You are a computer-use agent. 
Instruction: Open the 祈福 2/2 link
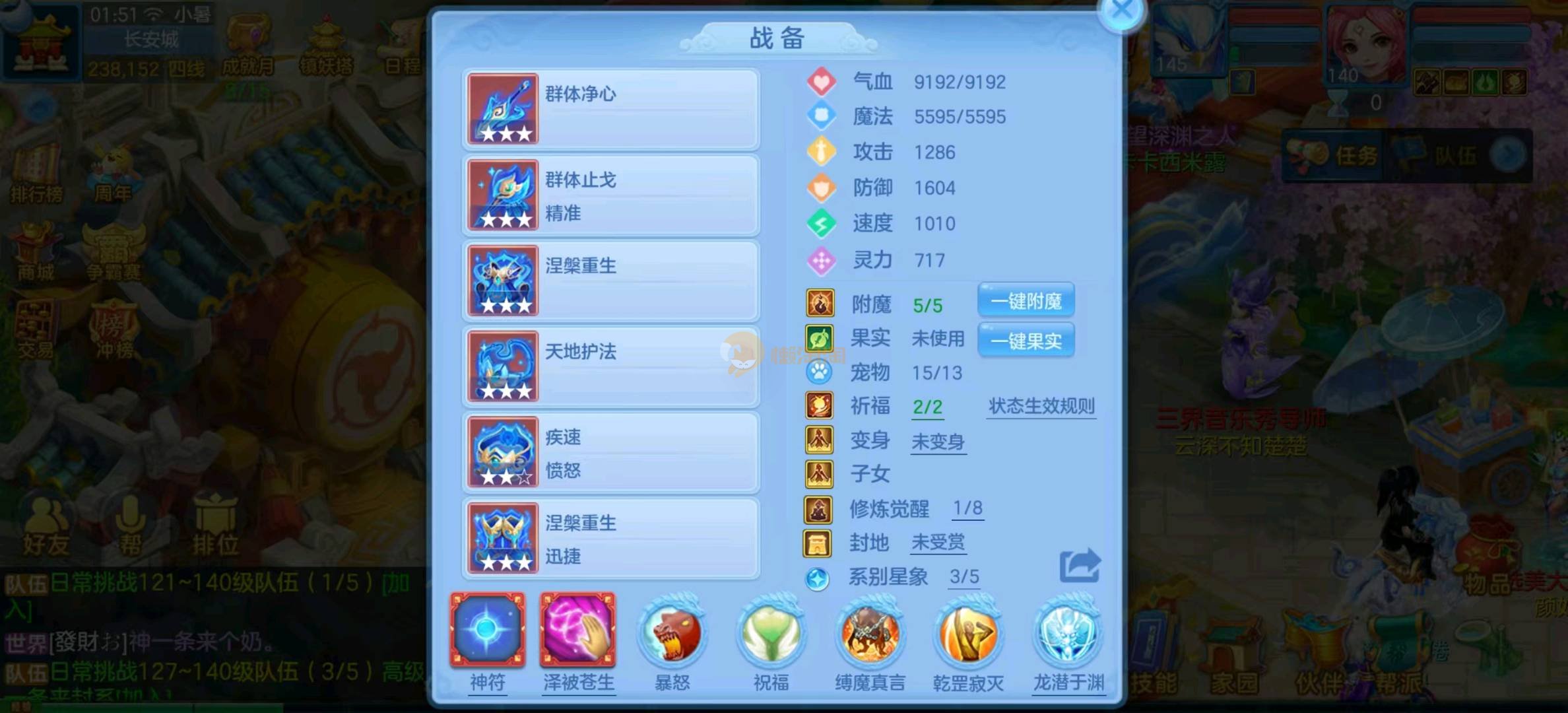tap(927, 407)
